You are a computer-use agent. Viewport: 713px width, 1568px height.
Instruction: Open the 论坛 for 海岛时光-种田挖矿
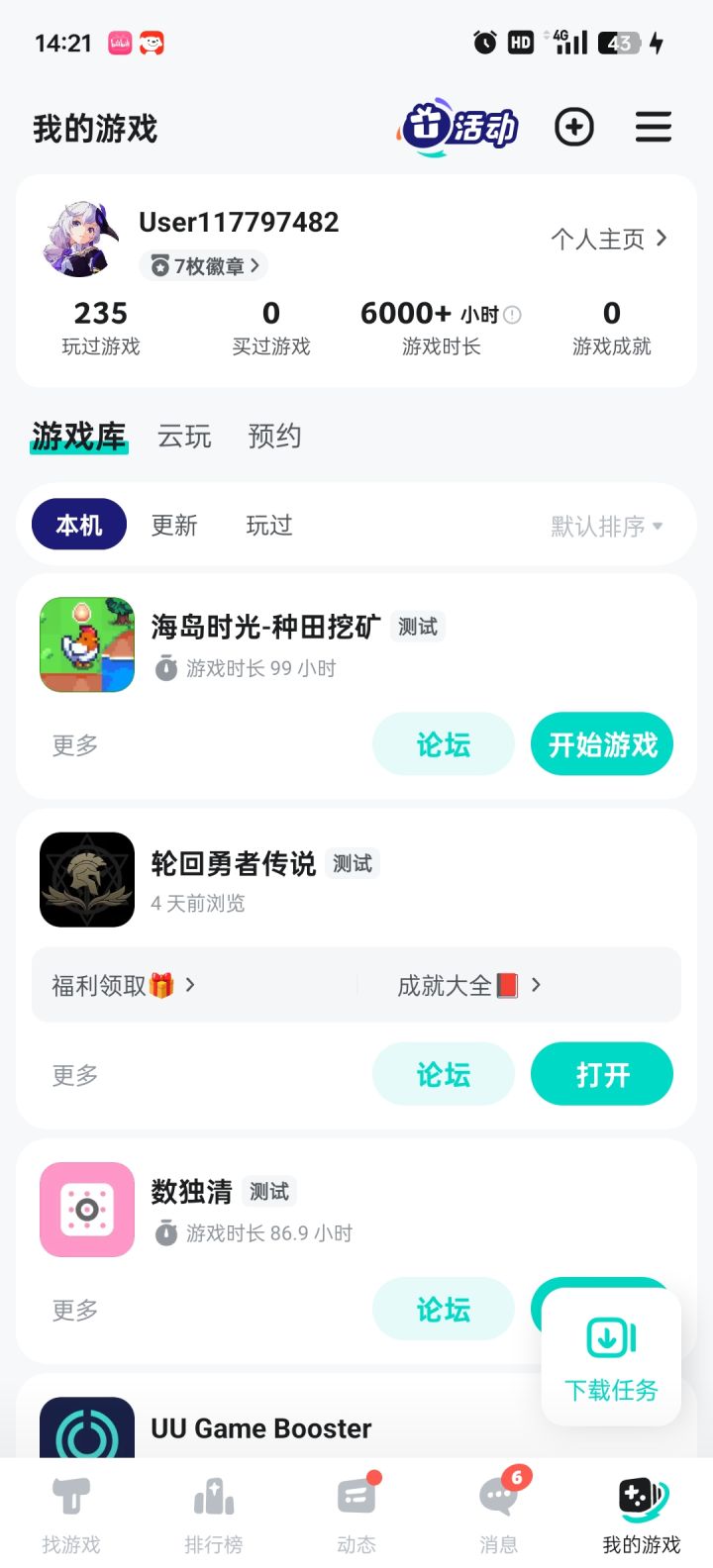(443, 744)
